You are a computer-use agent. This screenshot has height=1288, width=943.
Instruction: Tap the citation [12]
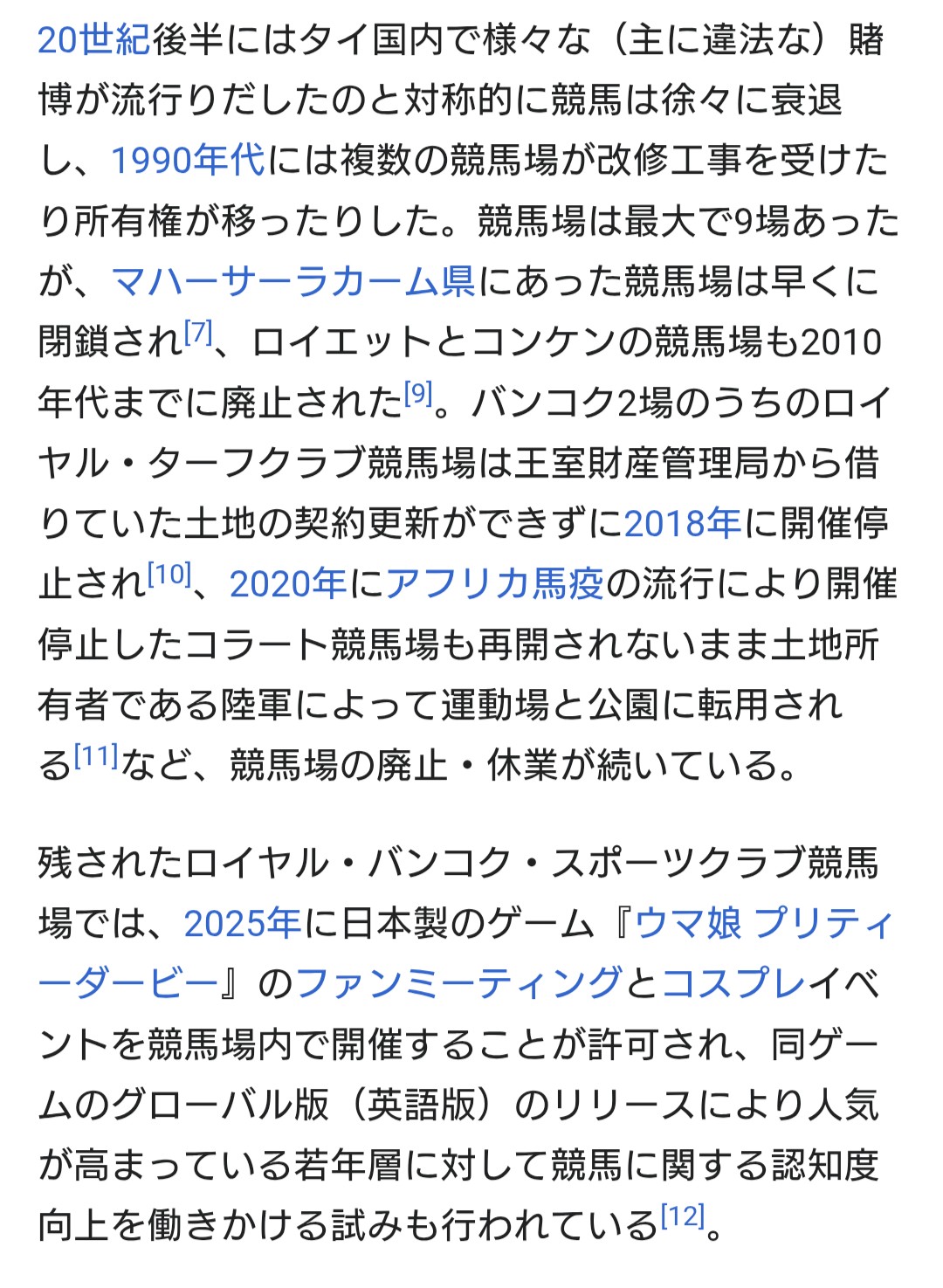pos(682,1216)
